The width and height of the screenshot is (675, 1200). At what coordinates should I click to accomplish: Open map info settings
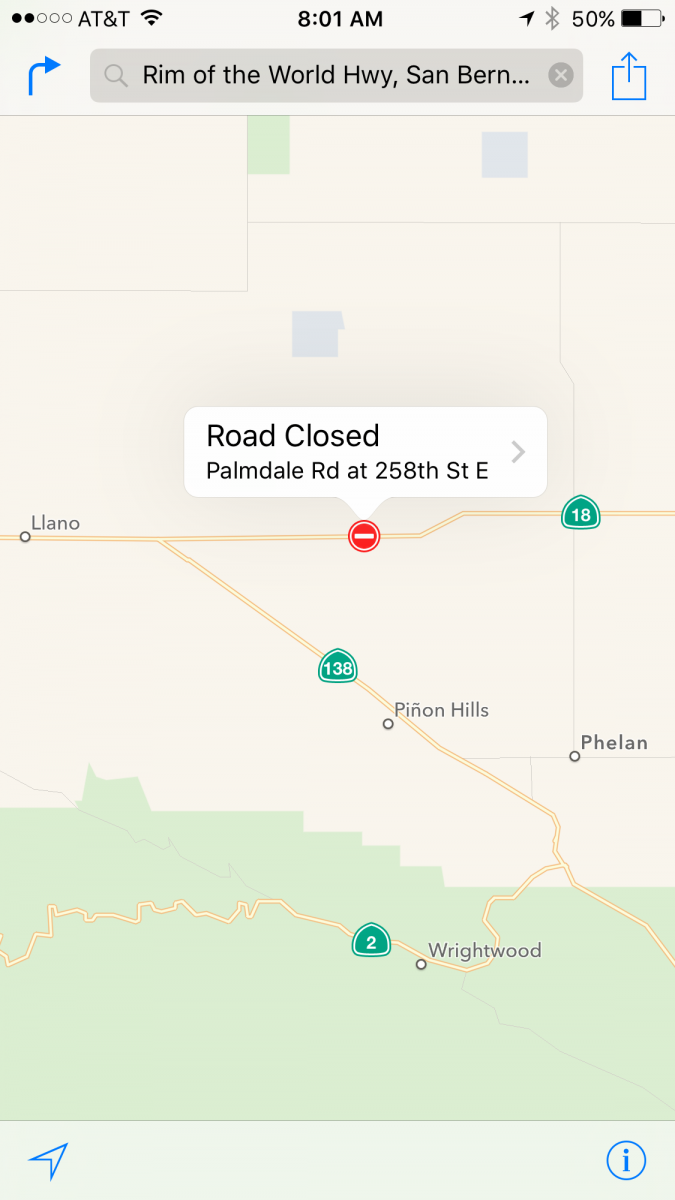627,1161
